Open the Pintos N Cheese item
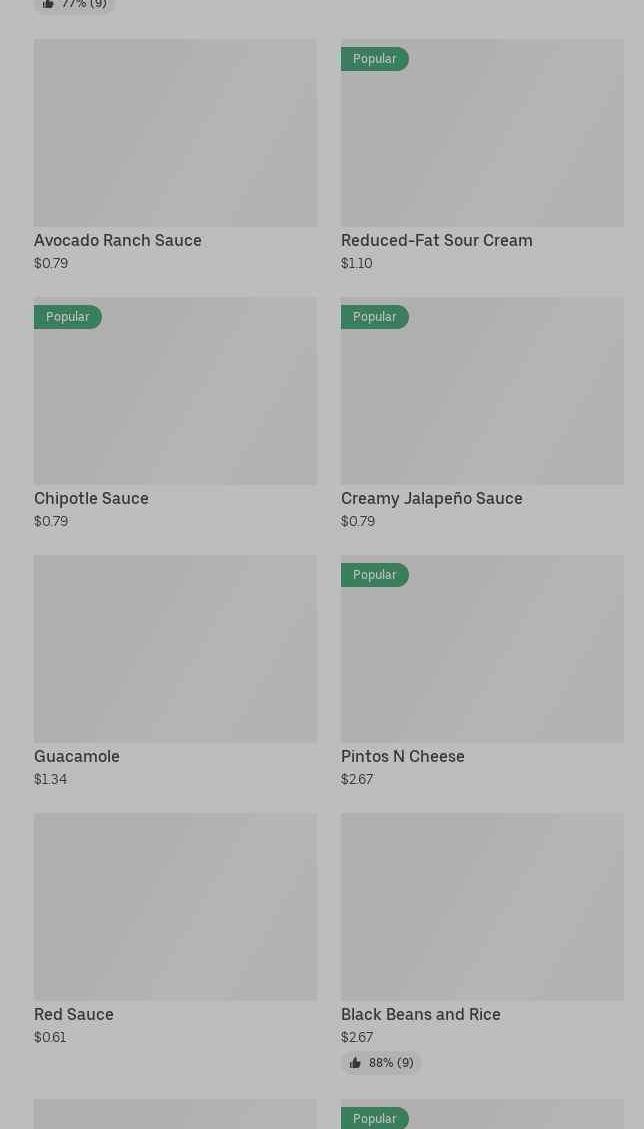Image resolution: width=644 pixels, height=1129 pixels. pyautogui.click(x=482, y=649)
